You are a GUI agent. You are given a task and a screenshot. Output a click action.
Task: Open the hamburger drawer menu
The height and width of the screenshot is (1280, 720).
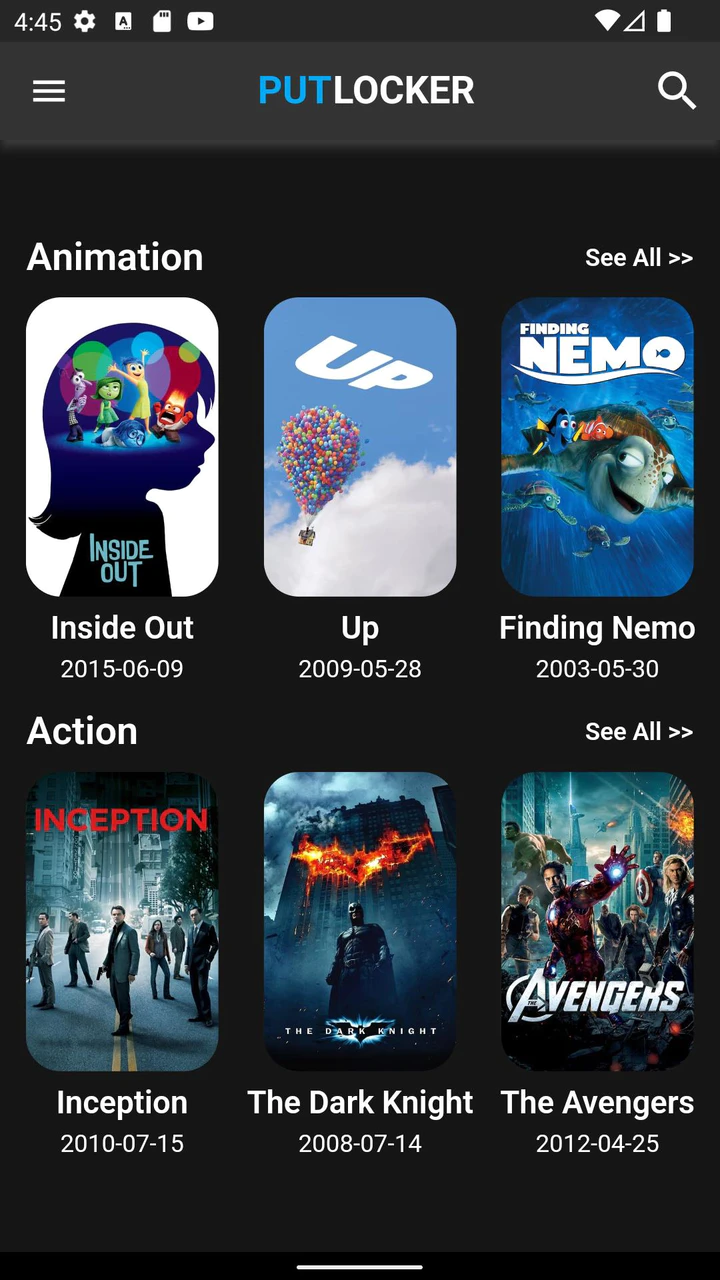[49, 91]
